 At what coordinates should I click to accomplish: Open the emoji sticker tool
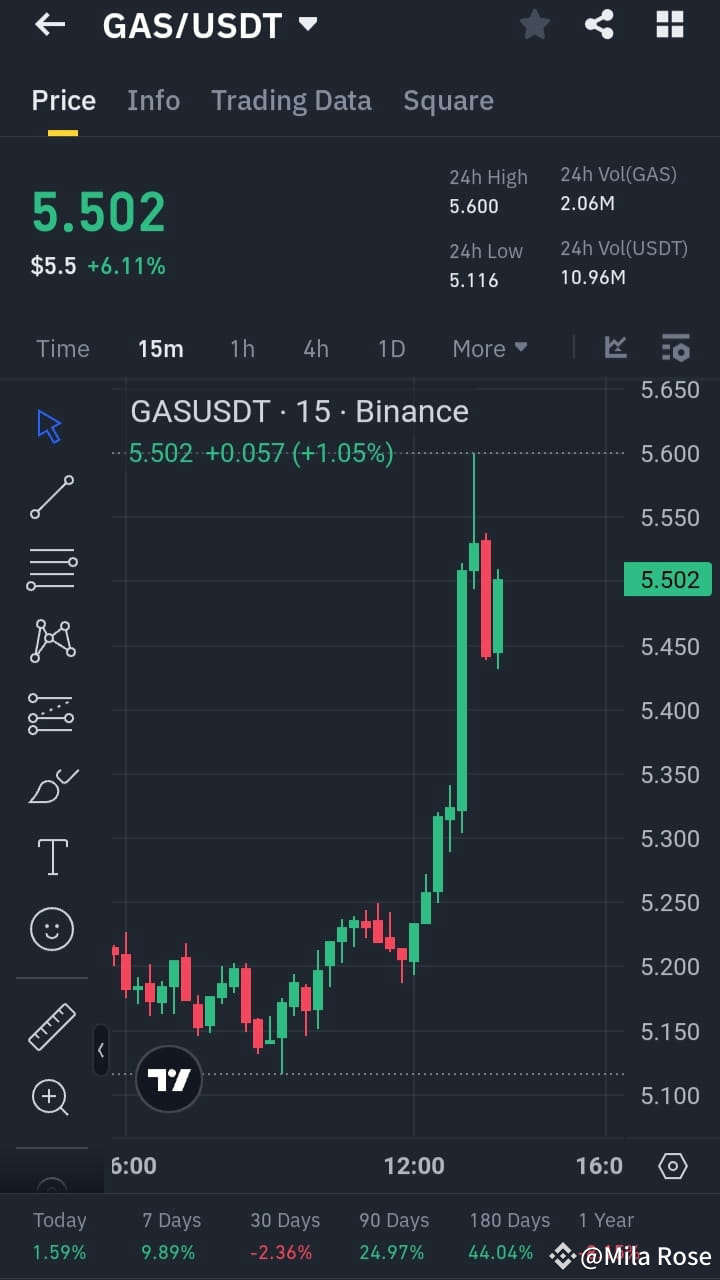click(x=50, y=929)
